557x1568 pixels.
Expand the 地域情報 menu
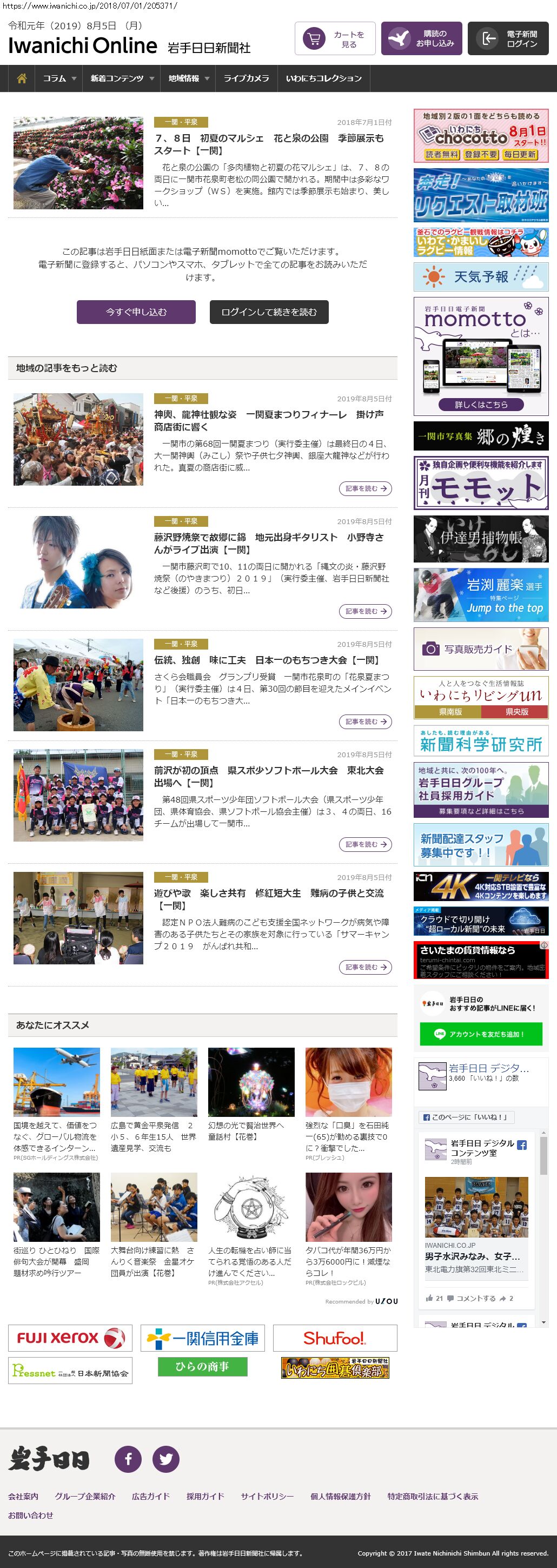(x=188, y=78)
